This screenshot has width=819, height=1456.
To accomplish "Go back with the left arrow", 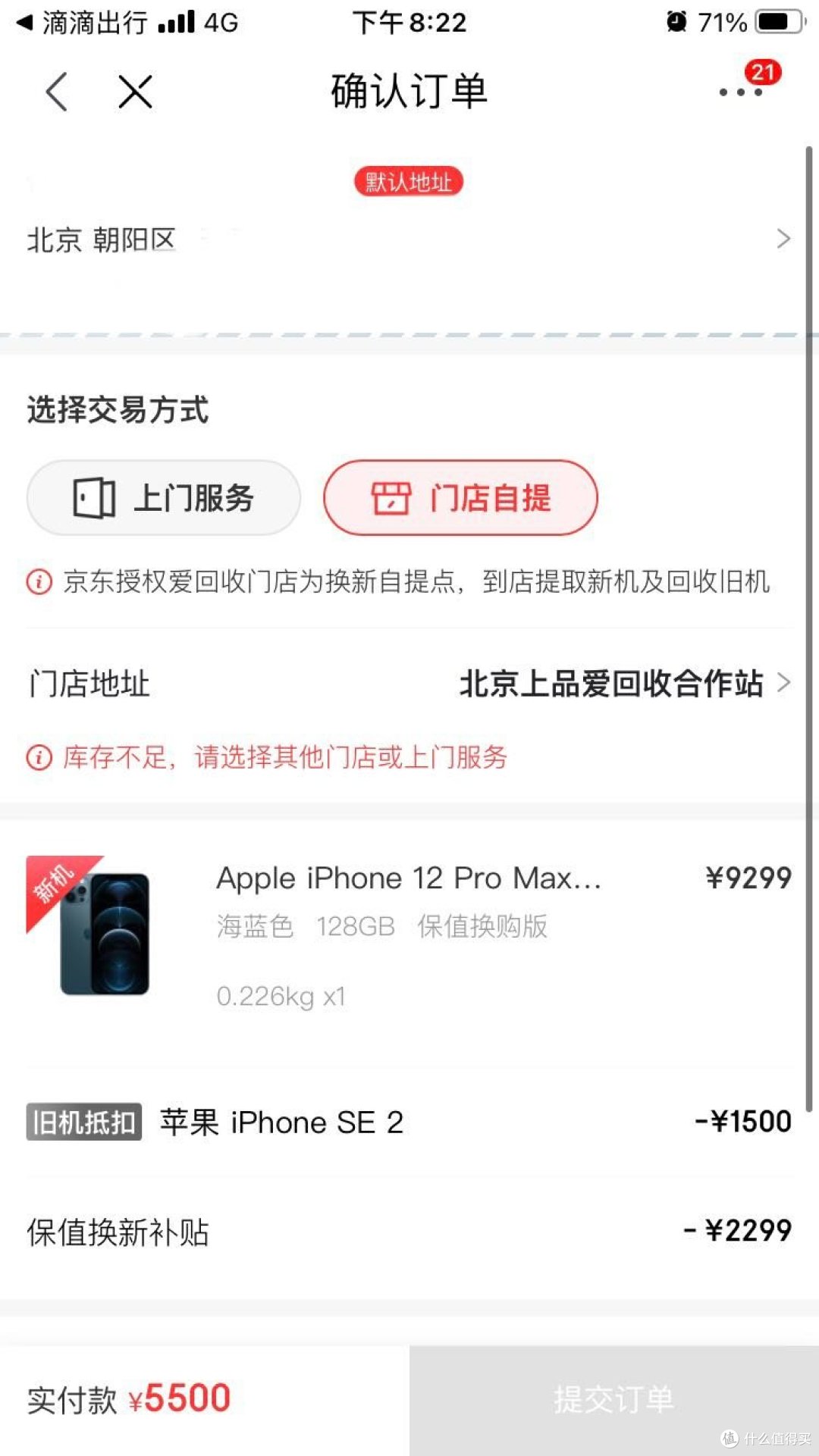I will [57, 92].
